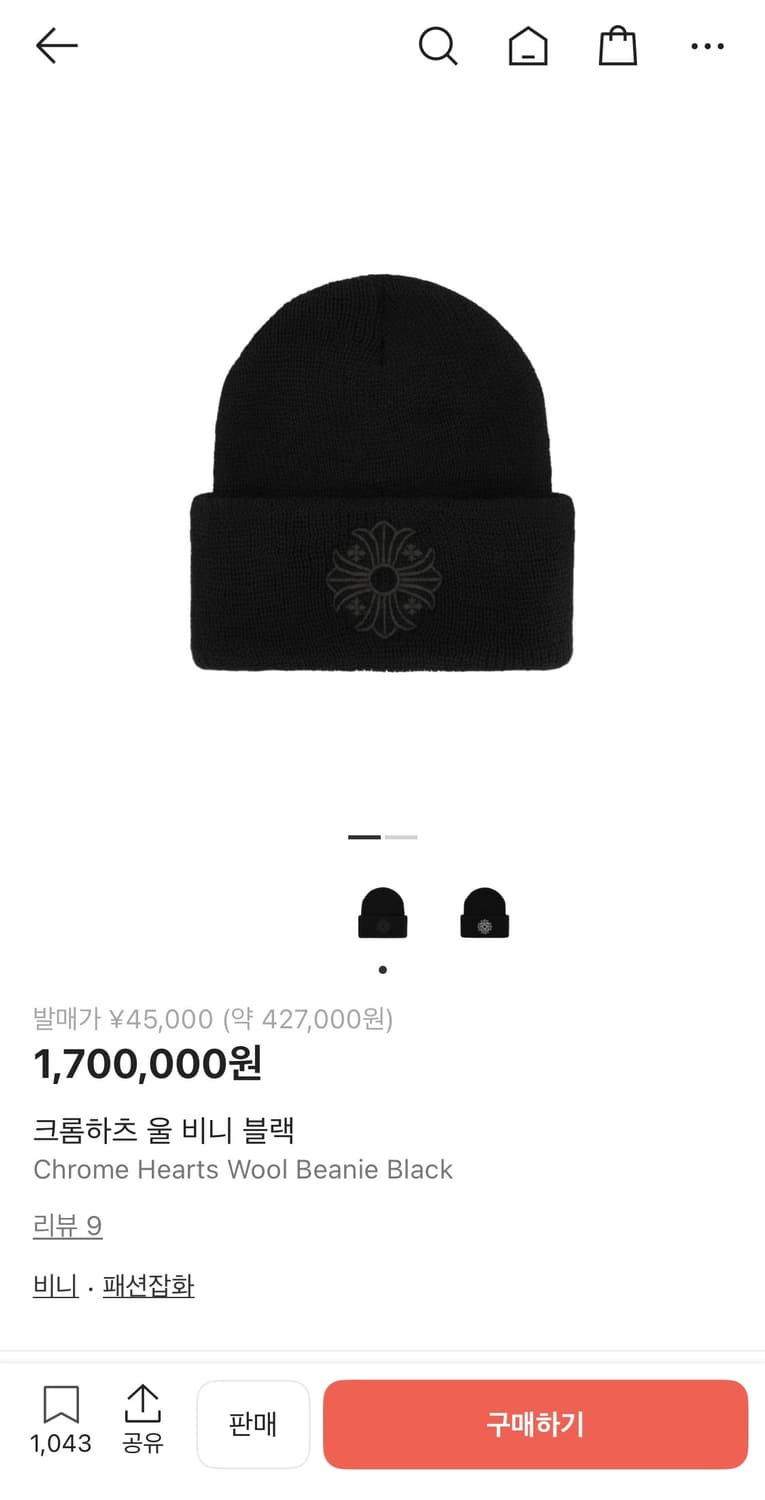Open the search icon
This screenshot has height=1500, width=765.
[438, 45]
